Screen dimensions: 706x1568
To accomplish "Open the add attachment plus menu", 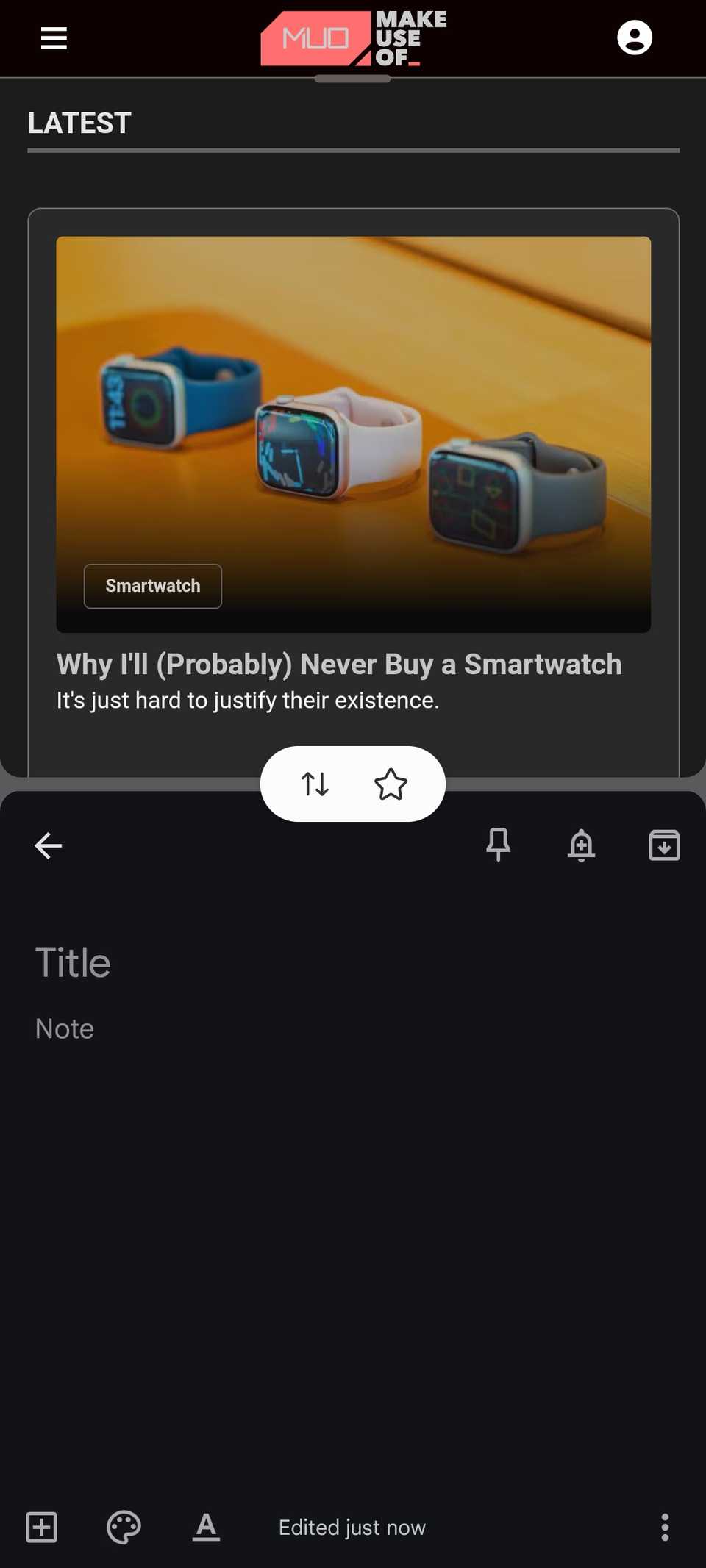I will 42,1528.
